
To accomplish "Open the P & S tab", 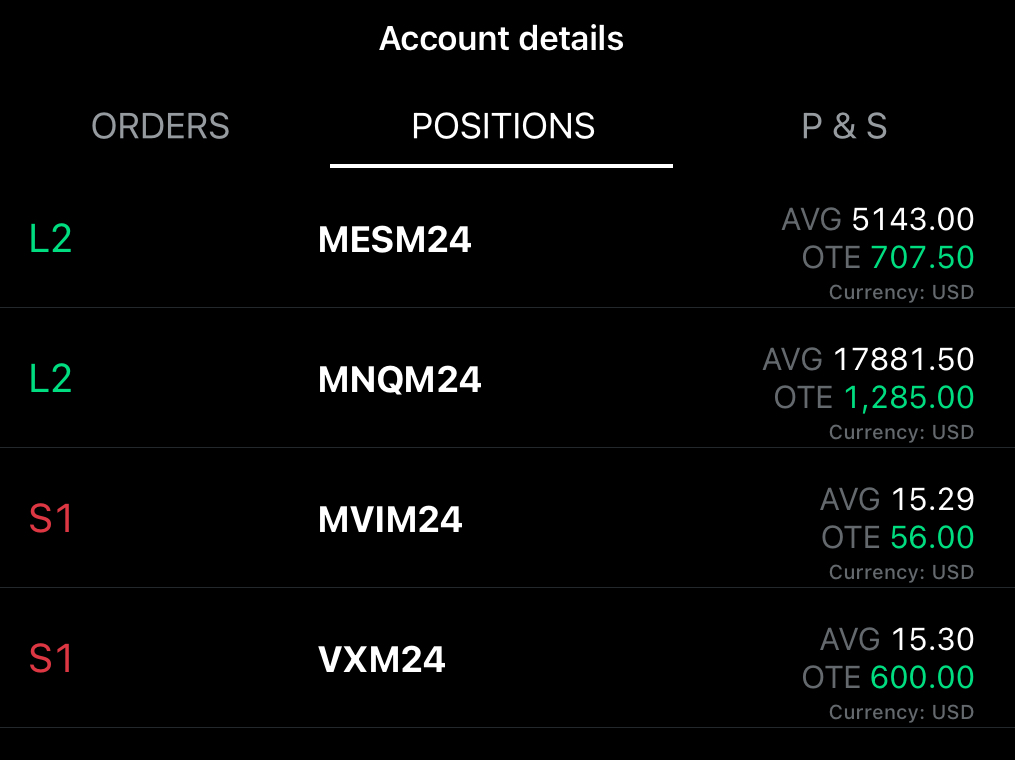I will (x=844, y=127).
